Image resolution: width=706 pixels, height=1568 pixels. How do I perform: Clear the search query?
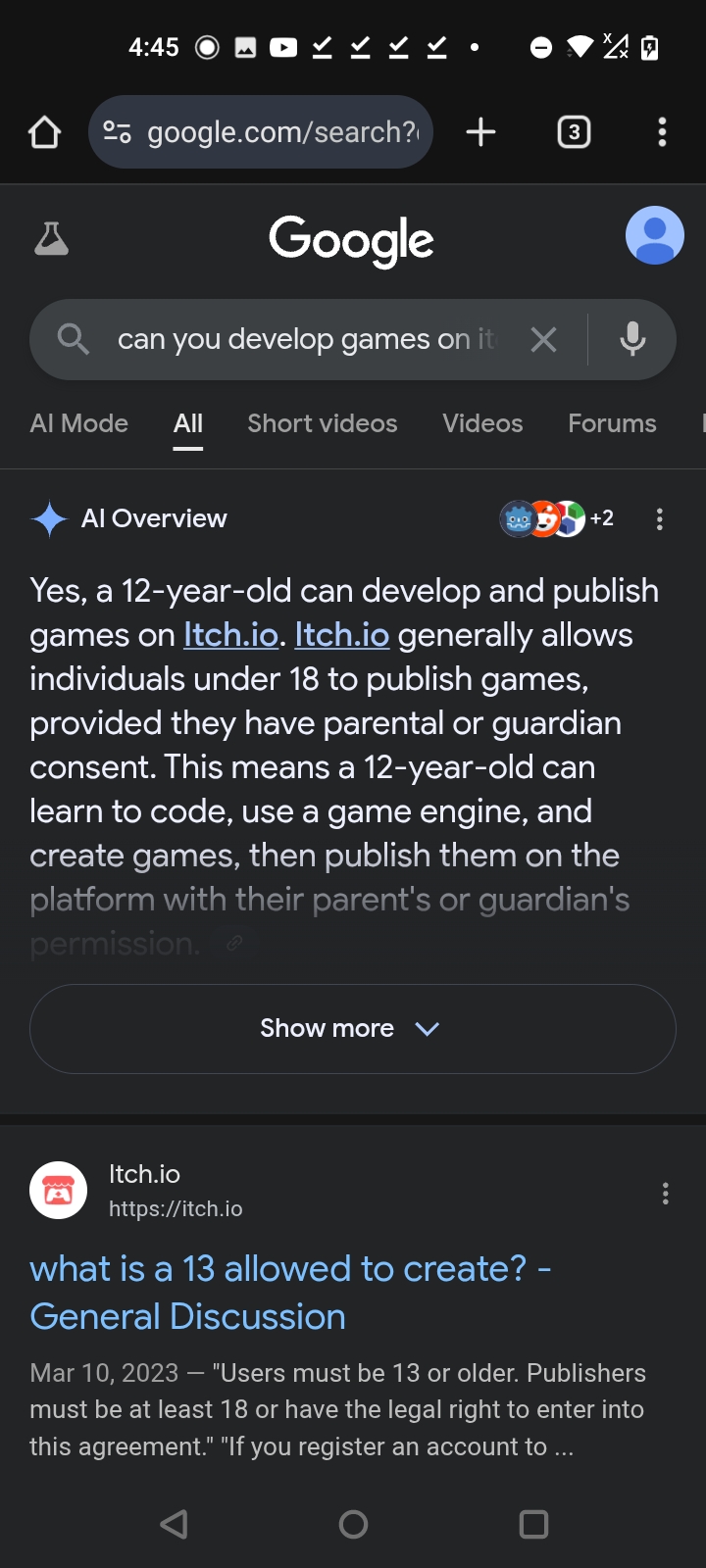point(543,340)
